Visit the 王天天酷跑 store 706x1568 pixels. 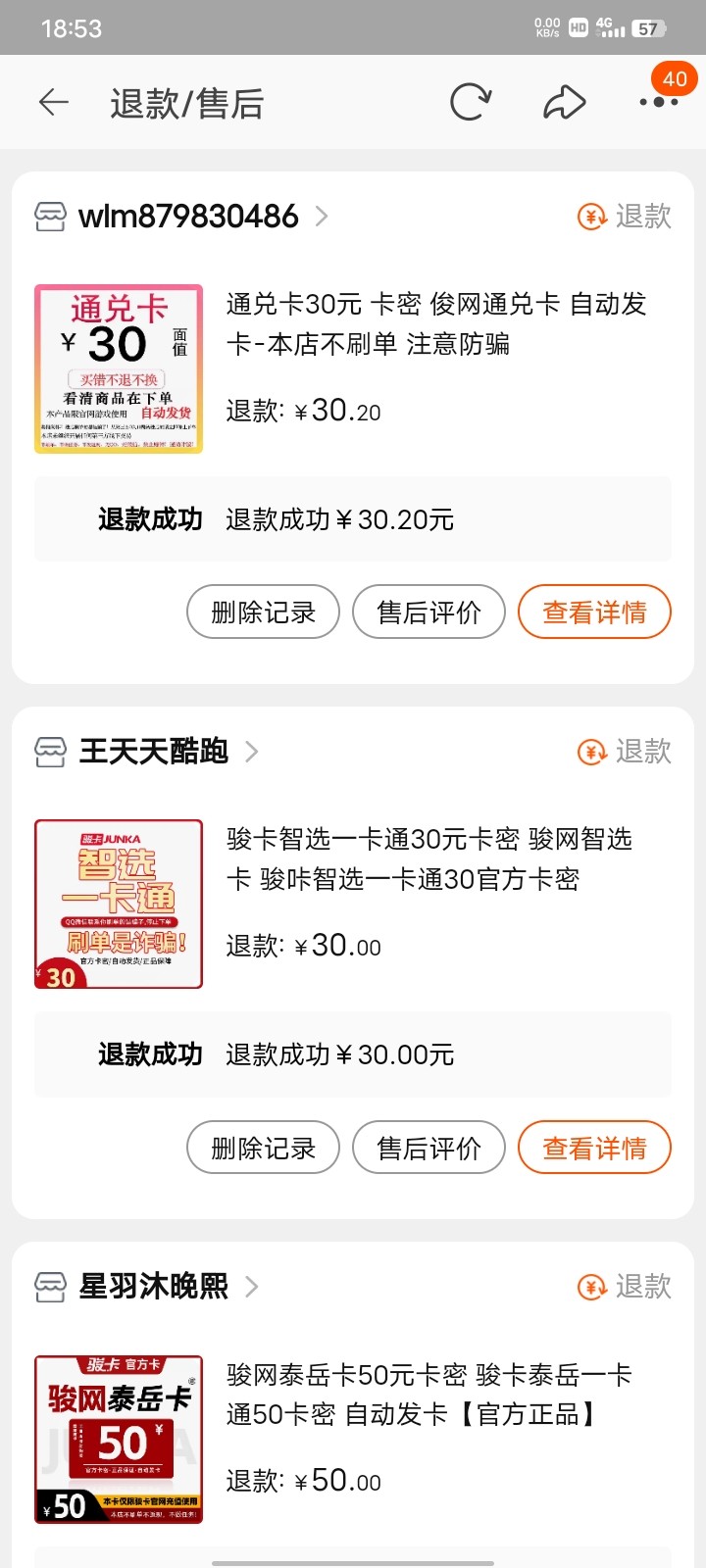154,752
